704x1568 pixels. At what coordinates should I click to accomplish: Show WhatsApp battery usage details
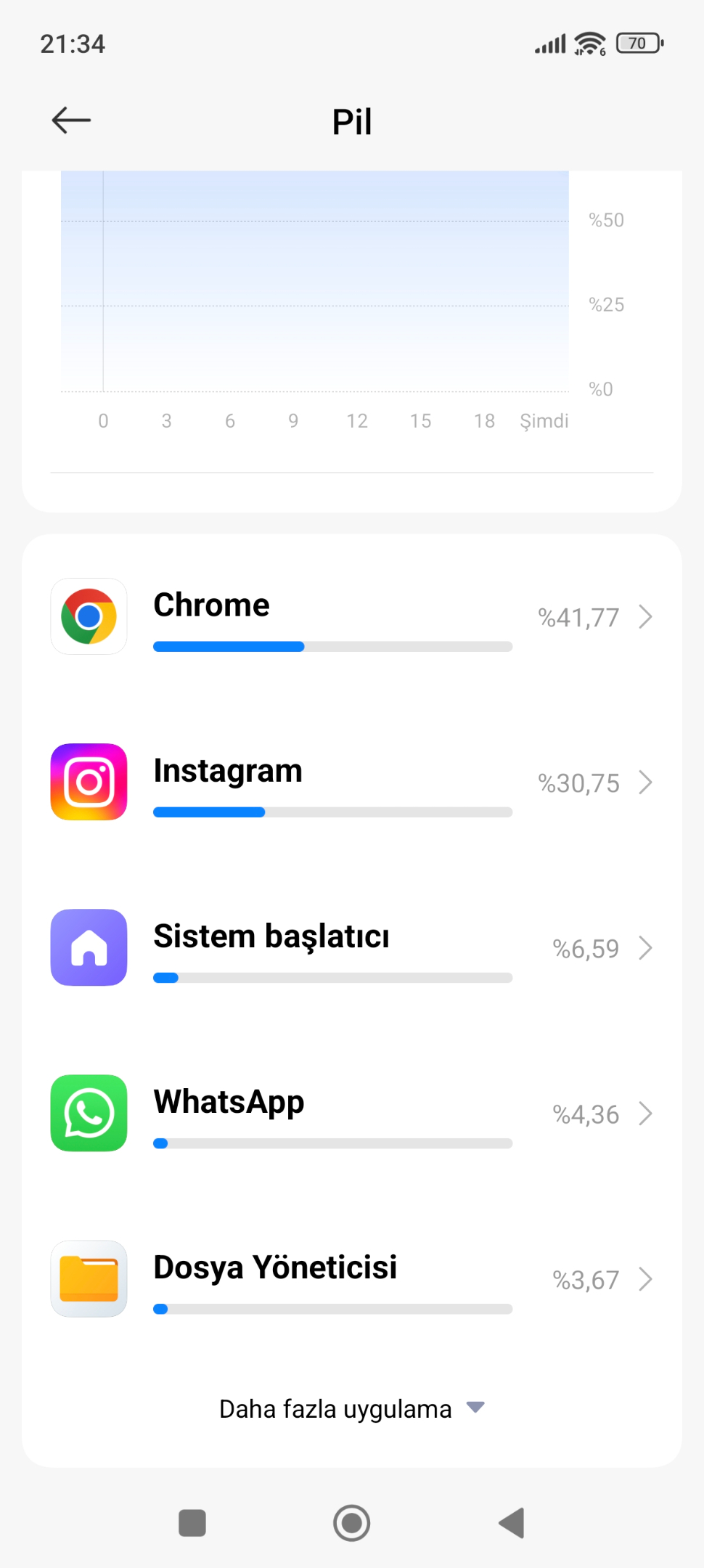coord(351,1114)
